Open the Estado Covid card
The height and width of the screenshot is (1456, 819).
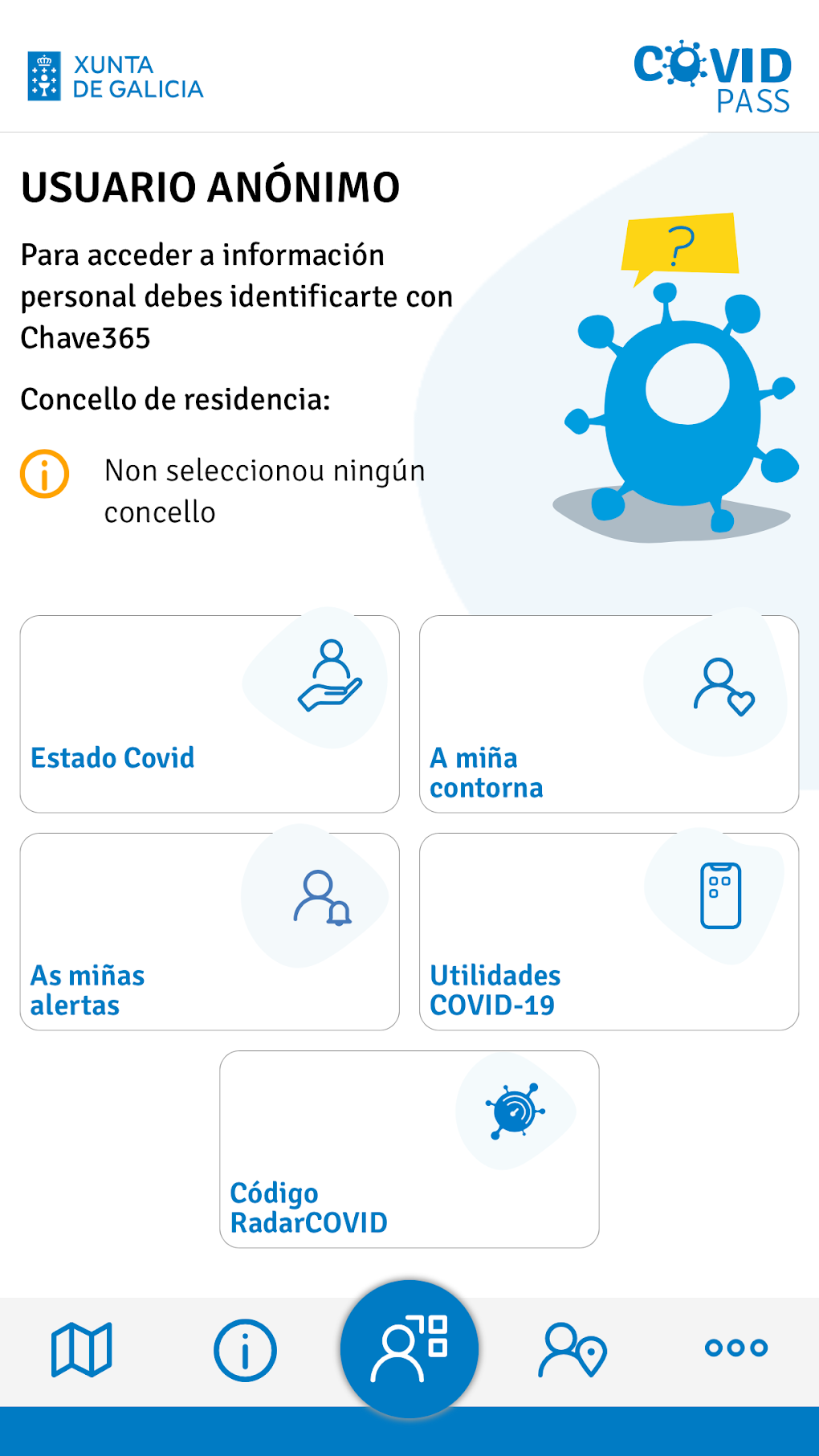[x=209, y=714]
